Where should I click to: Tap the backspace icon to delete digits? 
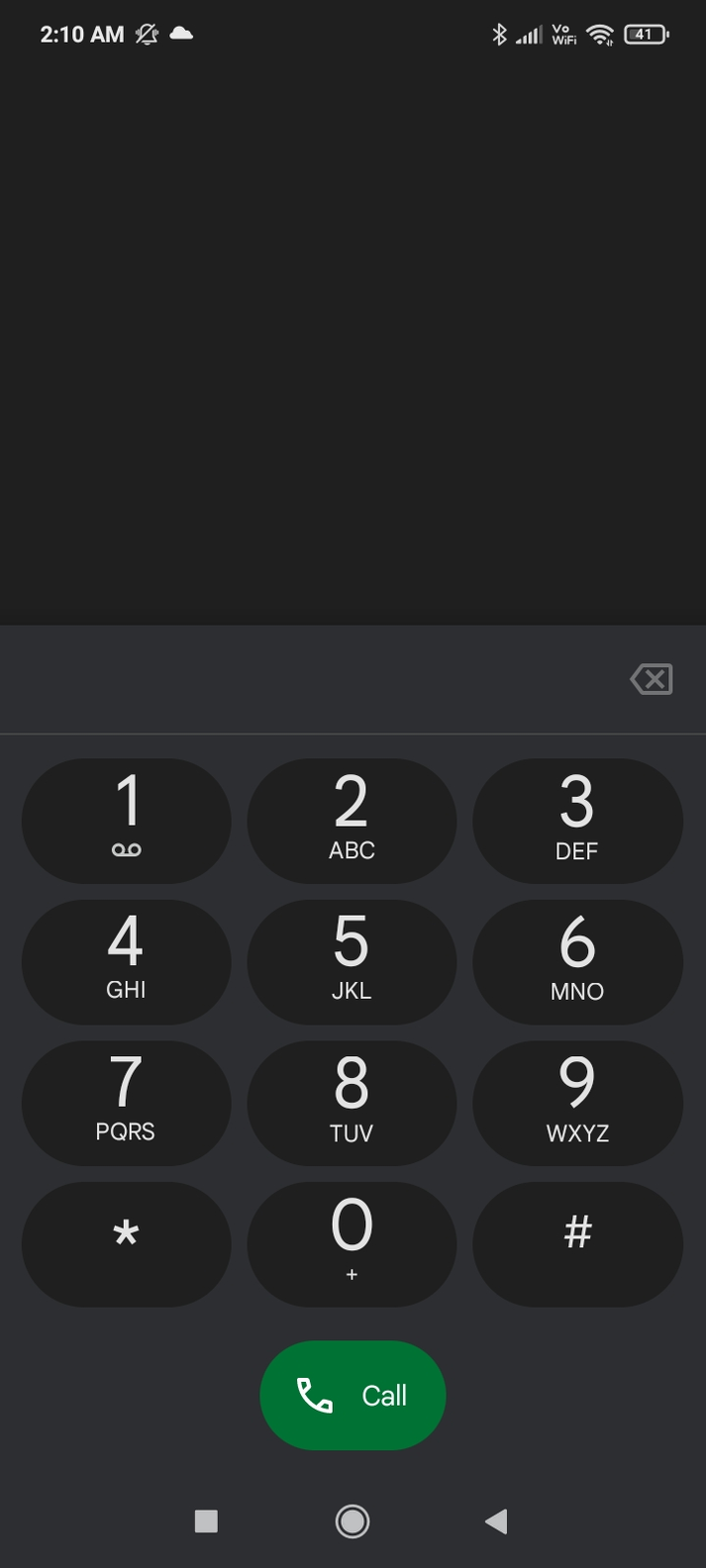(x=652, y=679)
